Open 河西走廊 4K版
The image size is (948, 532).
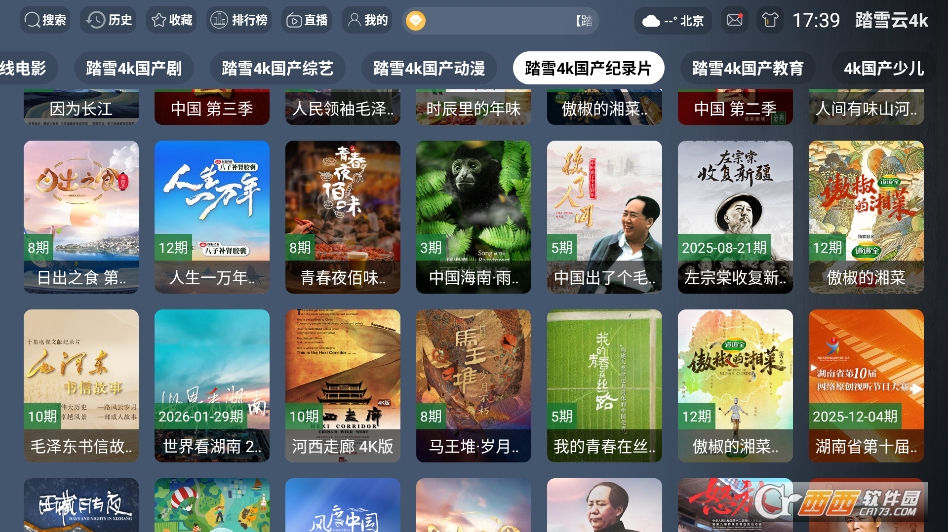coord(342,385)
